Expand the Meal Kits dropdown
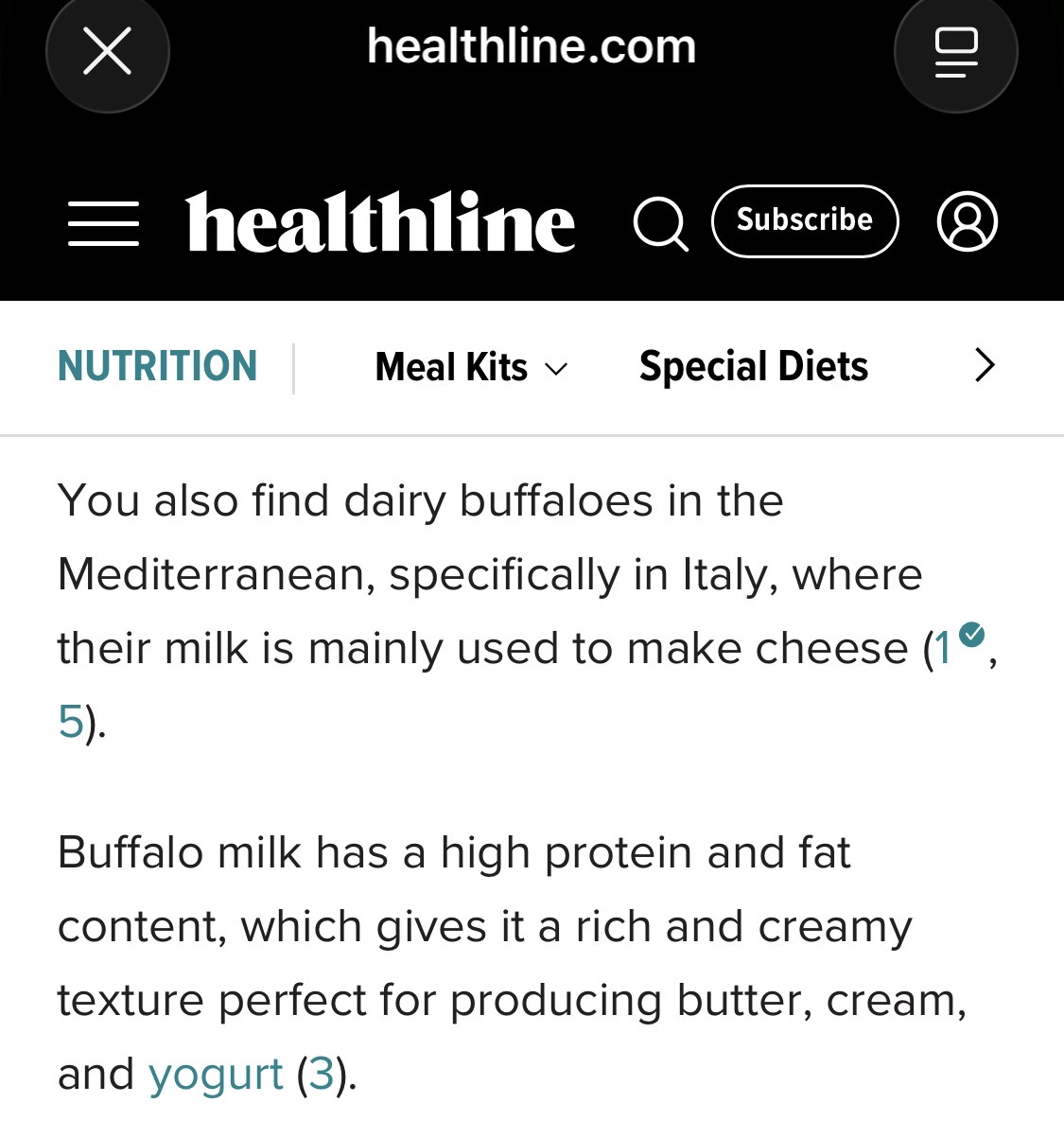1064x1138 pixels. pos(471,367)
